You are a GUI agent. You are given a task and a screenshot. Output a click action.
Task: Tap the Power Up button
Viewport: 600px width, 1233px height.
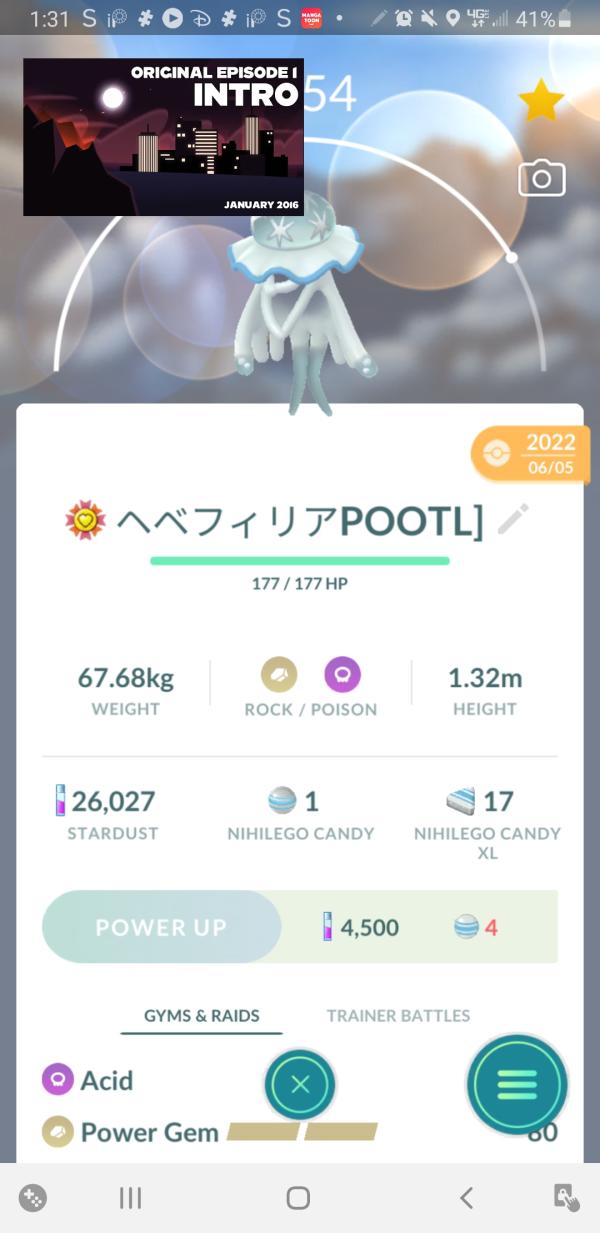click(161, 927)
